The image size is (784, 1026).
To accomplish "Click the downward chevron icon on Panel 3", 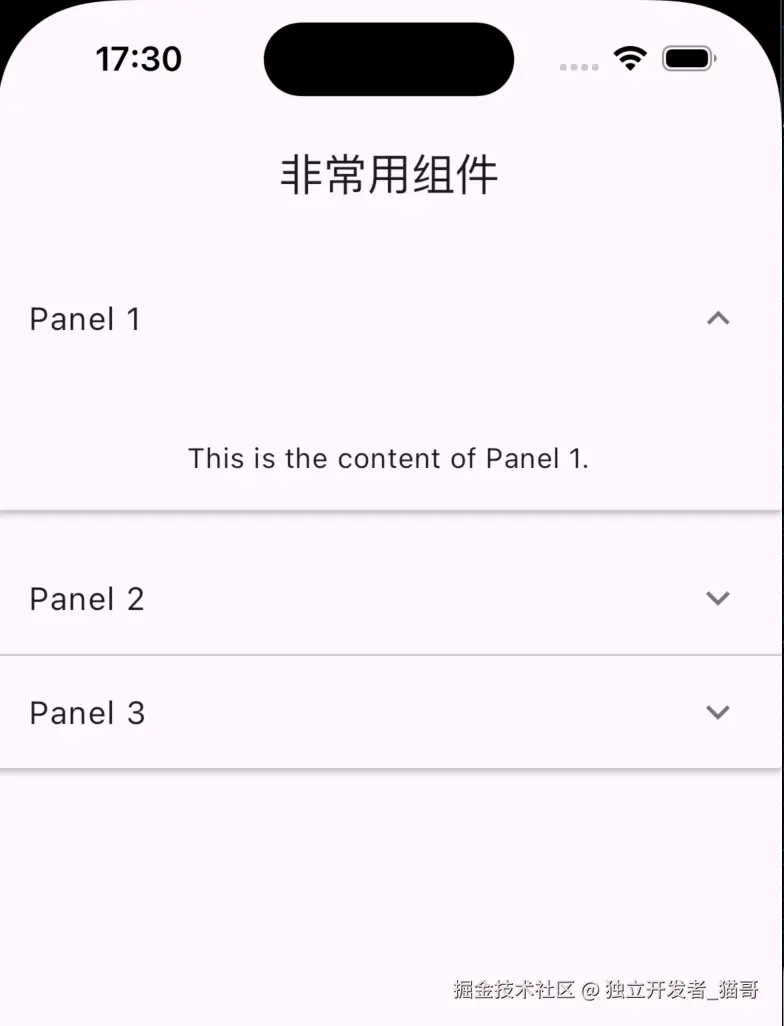I will 717,713.
